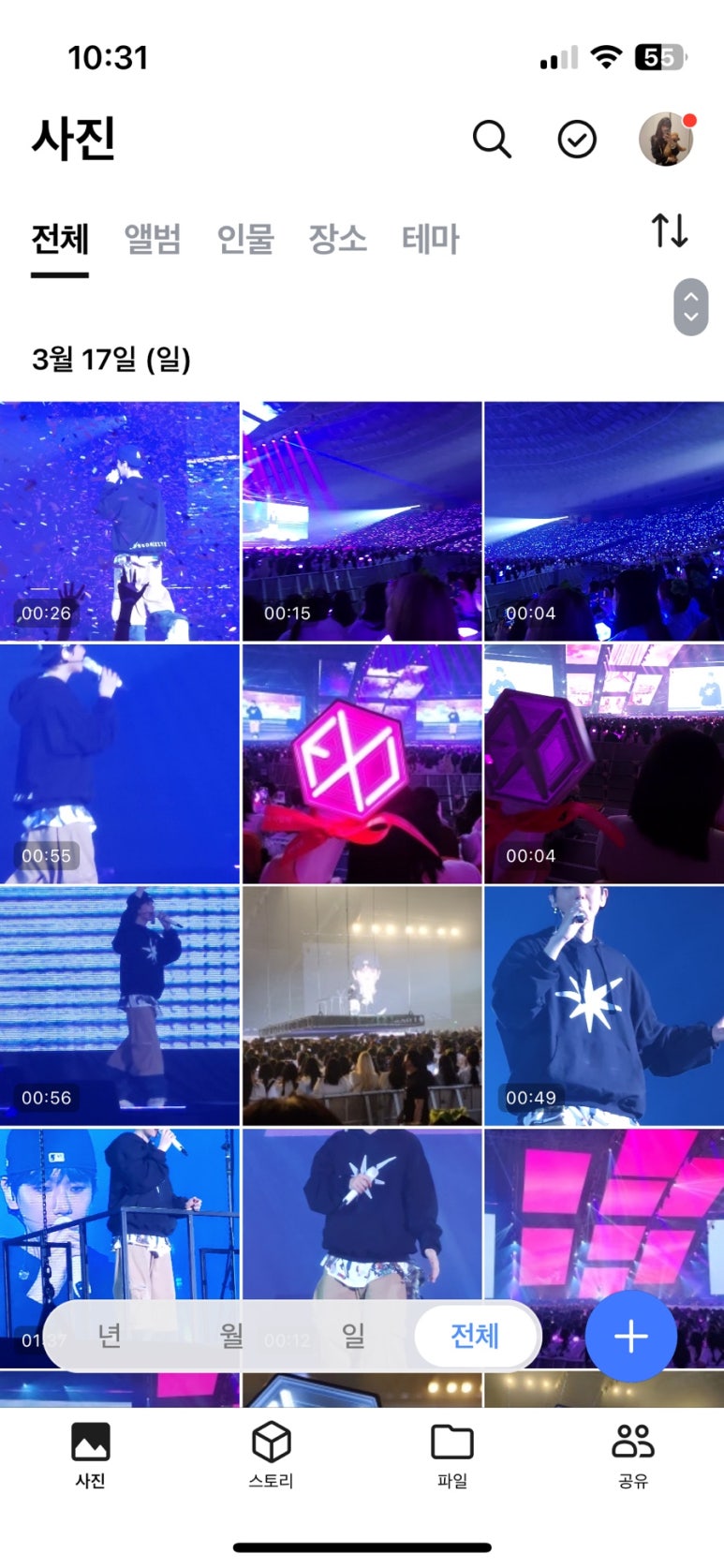Select the 월 view option
Viewport: 724px width, 1568px height.
click(231, 1335)
